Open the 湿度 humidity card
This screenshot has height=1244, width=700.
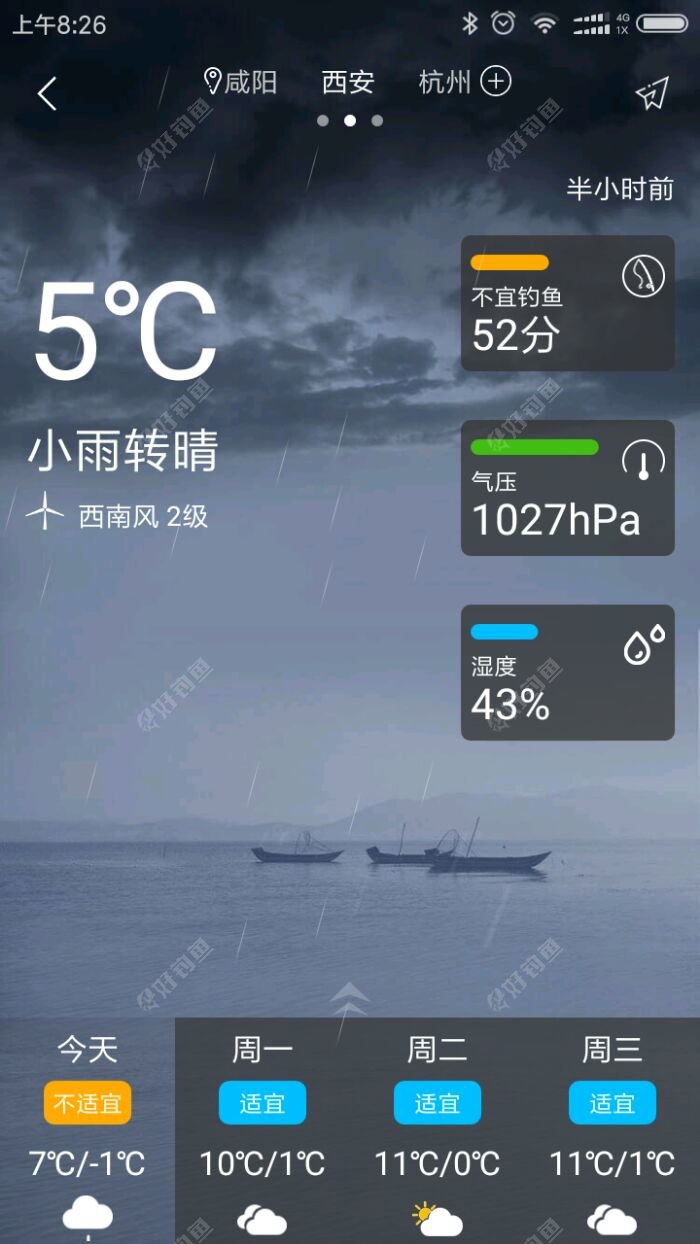(567, 673)
